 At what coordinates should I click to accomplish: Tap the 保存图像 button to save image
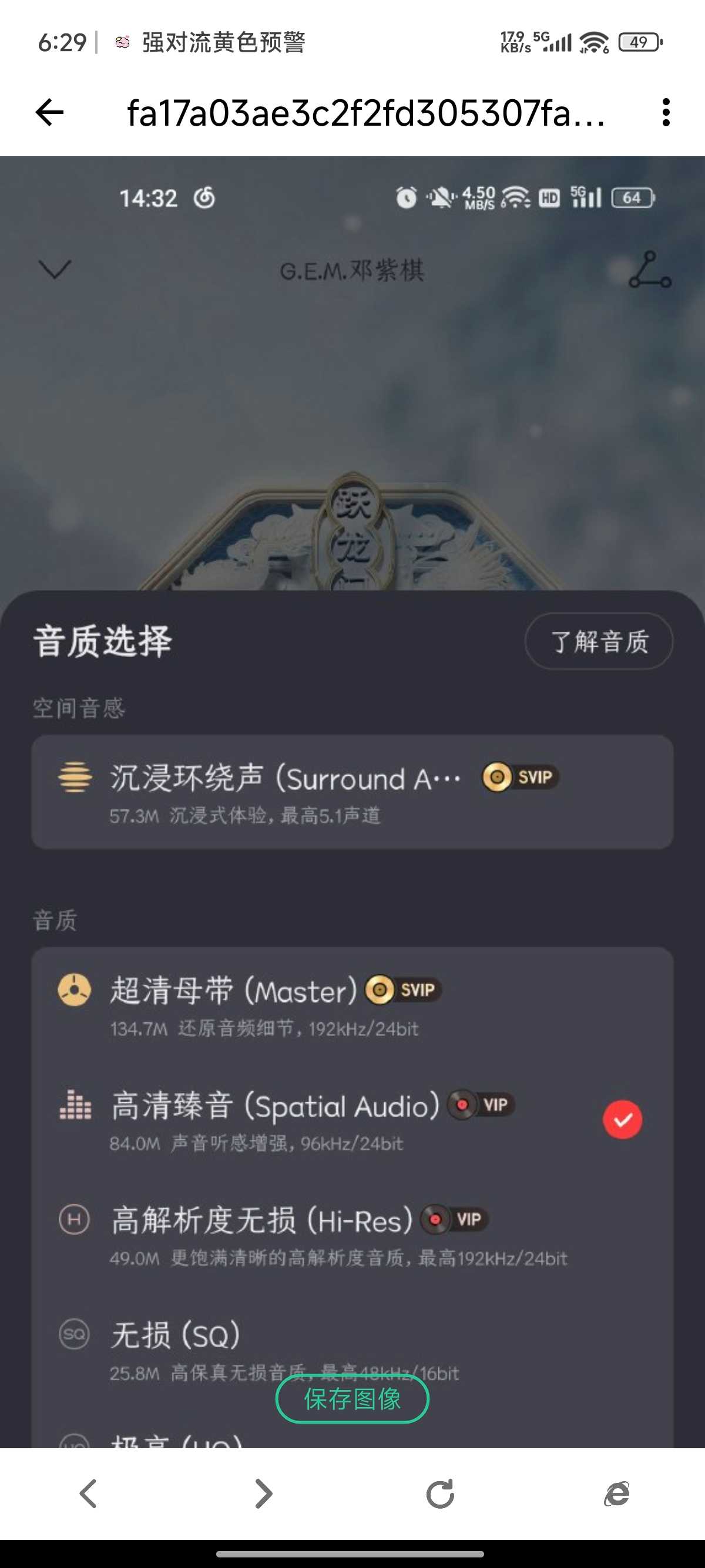pyautogui.click(x=352, y=1399)
